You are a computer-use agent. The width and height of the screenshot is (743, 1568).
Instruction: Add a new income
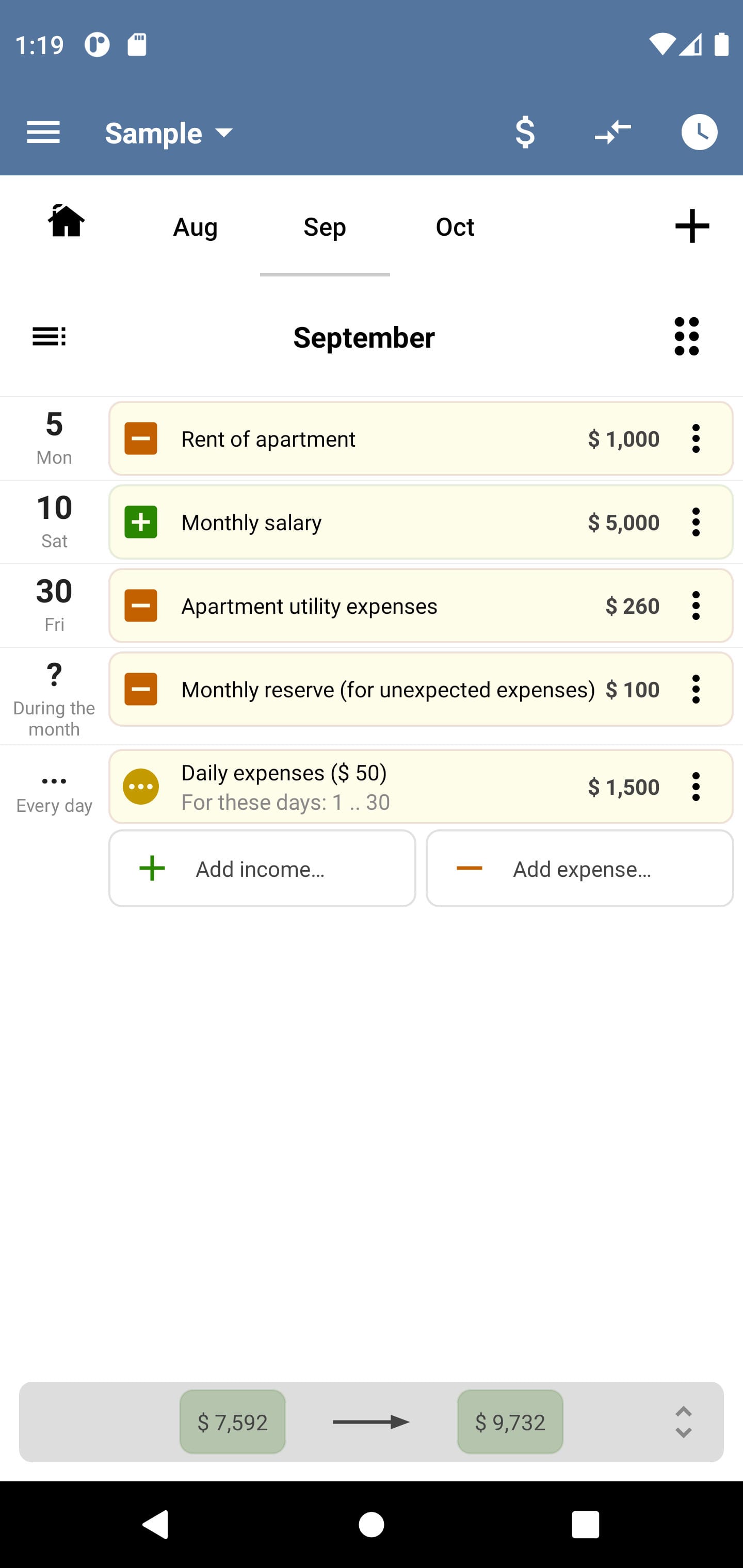(x=263, y=869)
